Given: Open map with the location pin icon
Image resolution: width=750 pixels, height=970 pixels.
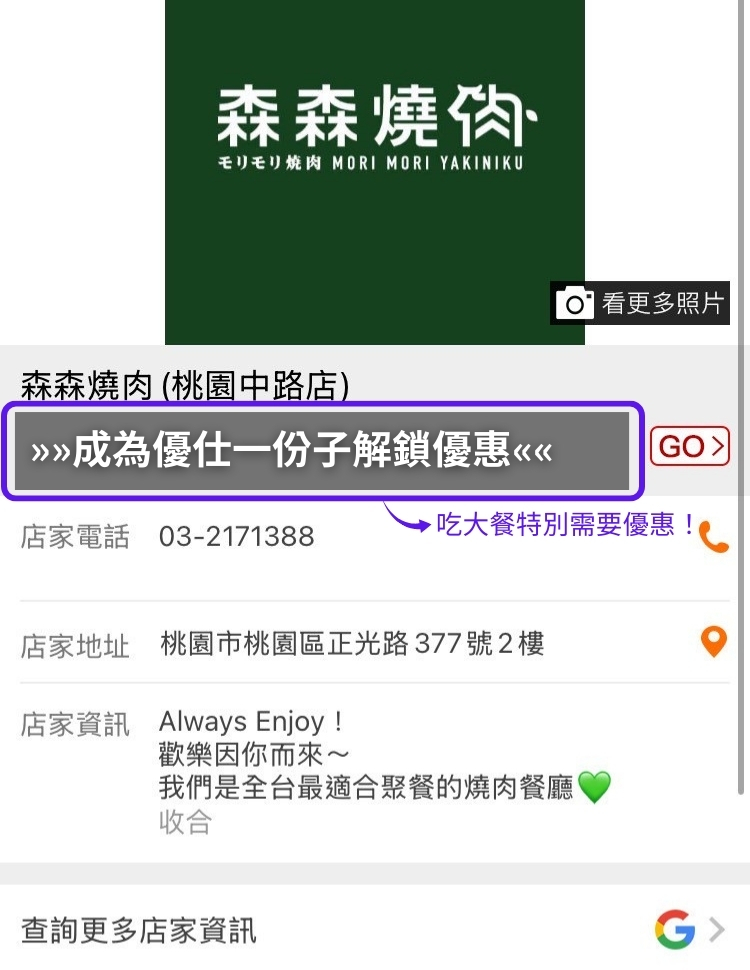Looking at the screenshot, I should tap(713, 641).
